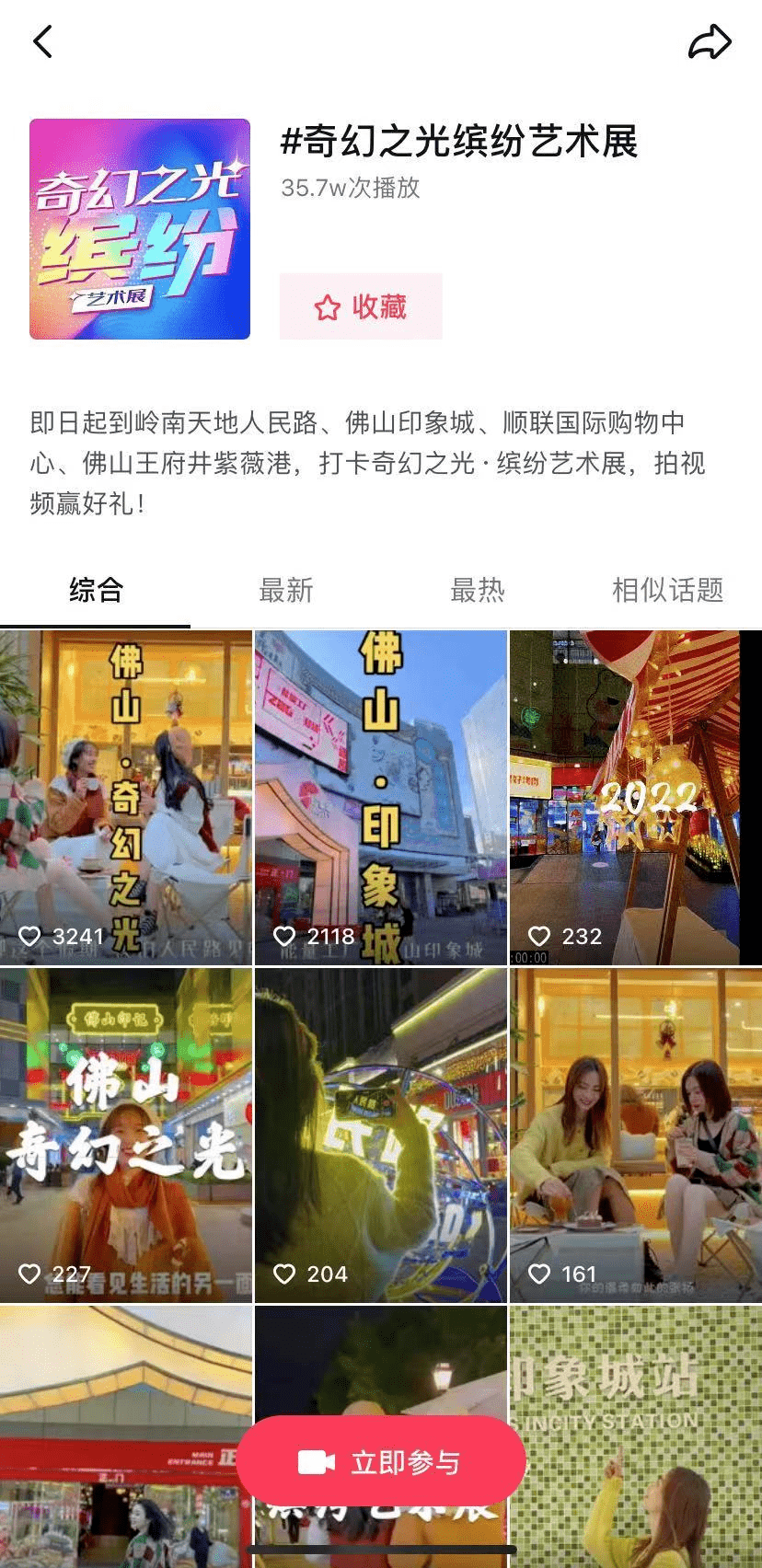Viewport: 762px width, 1568px height.
Task: Open the video with 204 likes
Action: pos(380,1135)
